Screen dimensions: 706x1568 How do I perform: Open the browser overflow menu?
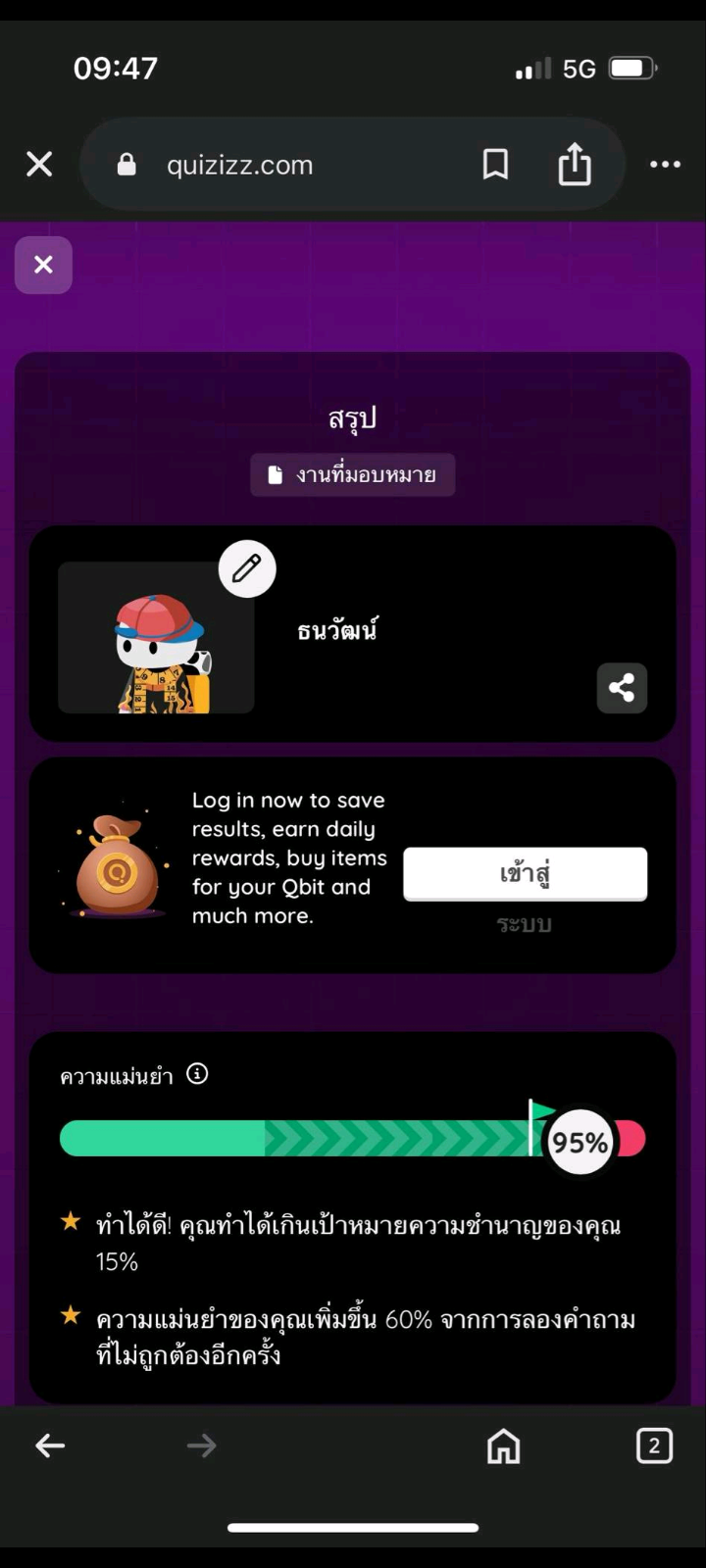tap(665, 164)
